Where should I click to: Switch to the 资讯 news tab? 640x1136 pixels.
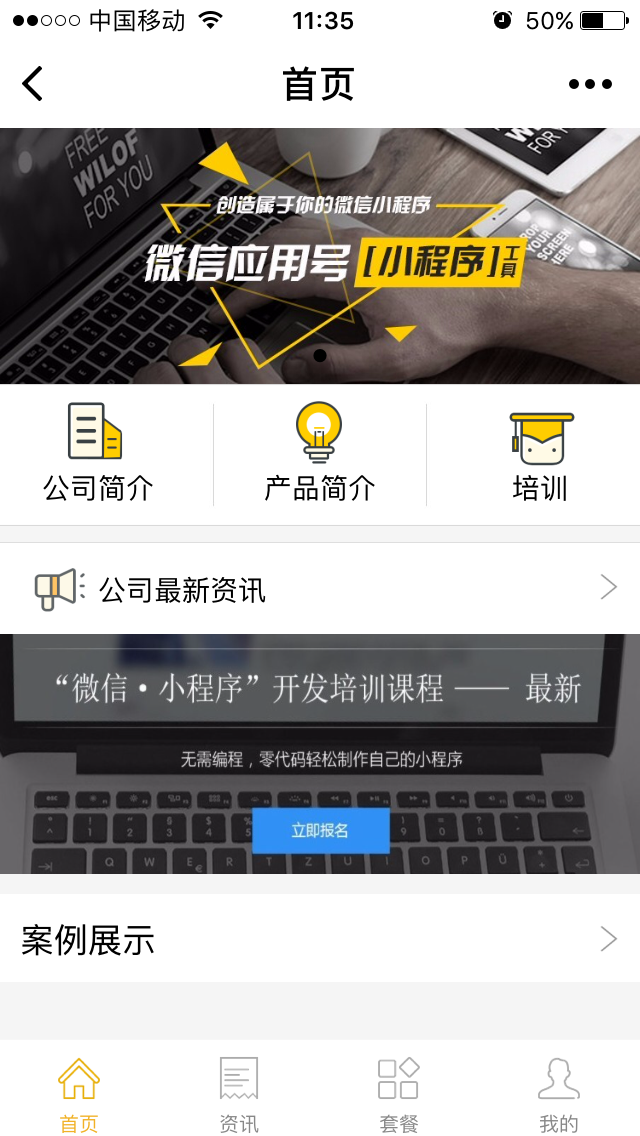pyautogui.click(x=239, y=1094)
